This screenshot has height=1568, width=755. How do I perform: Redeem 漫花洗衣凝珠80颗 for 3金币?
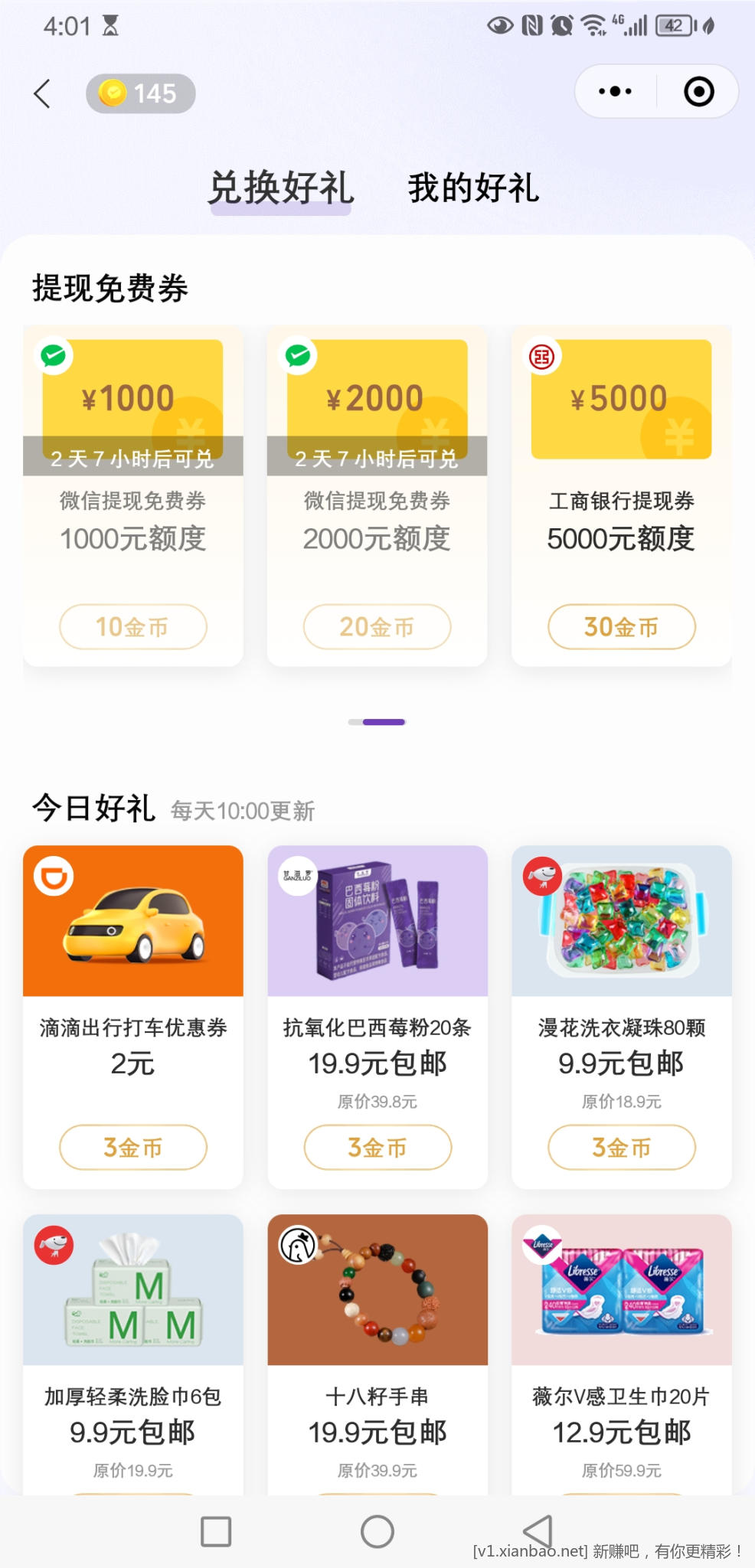click(x=621, y=1147)
